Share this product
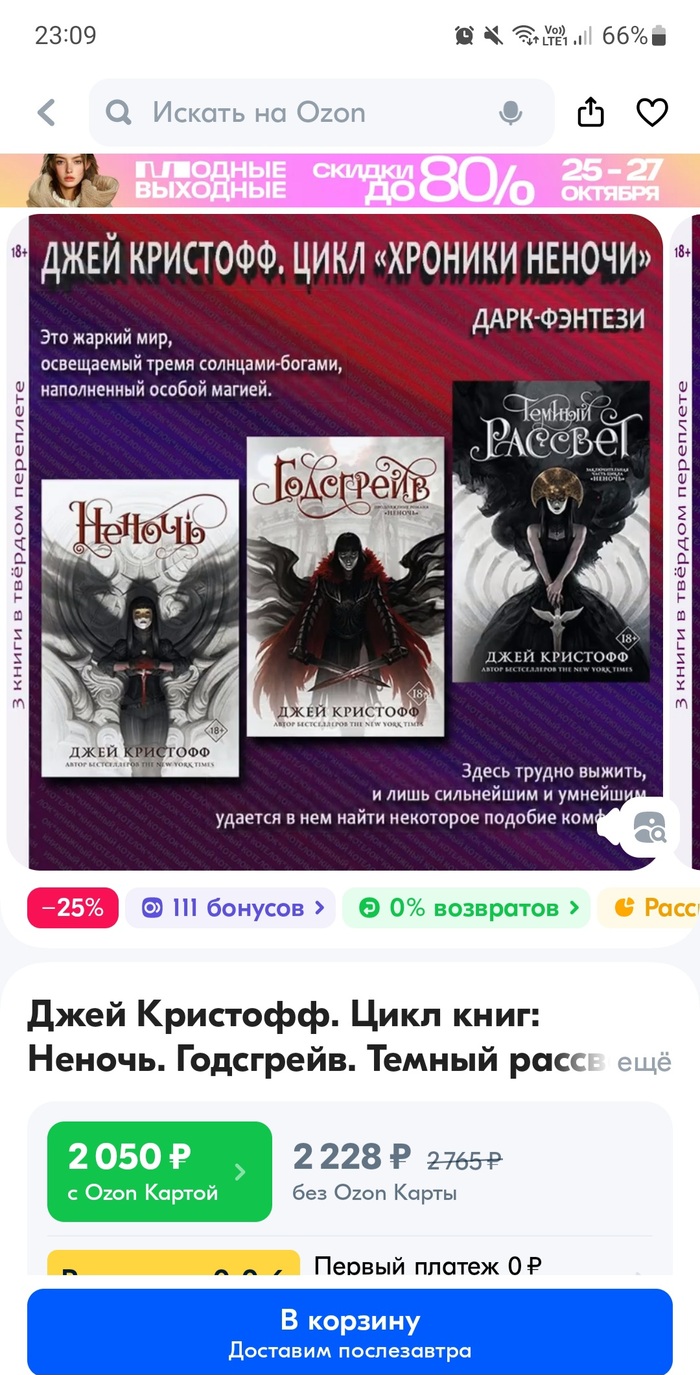 click(x=591, y=113)
